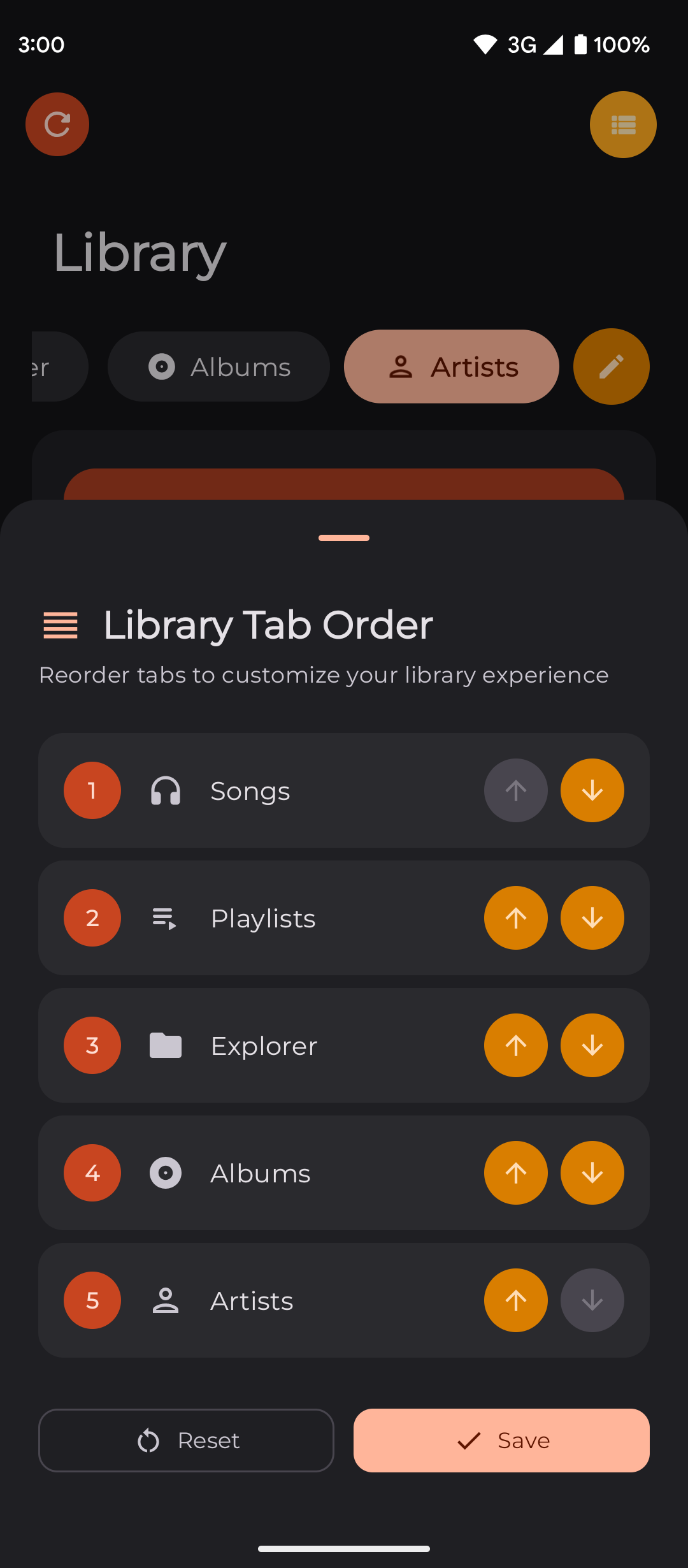Click the hamburger icon before Library Tab Order title
This screenshot has height=1568, width=688.
click(x=60, y=625)
